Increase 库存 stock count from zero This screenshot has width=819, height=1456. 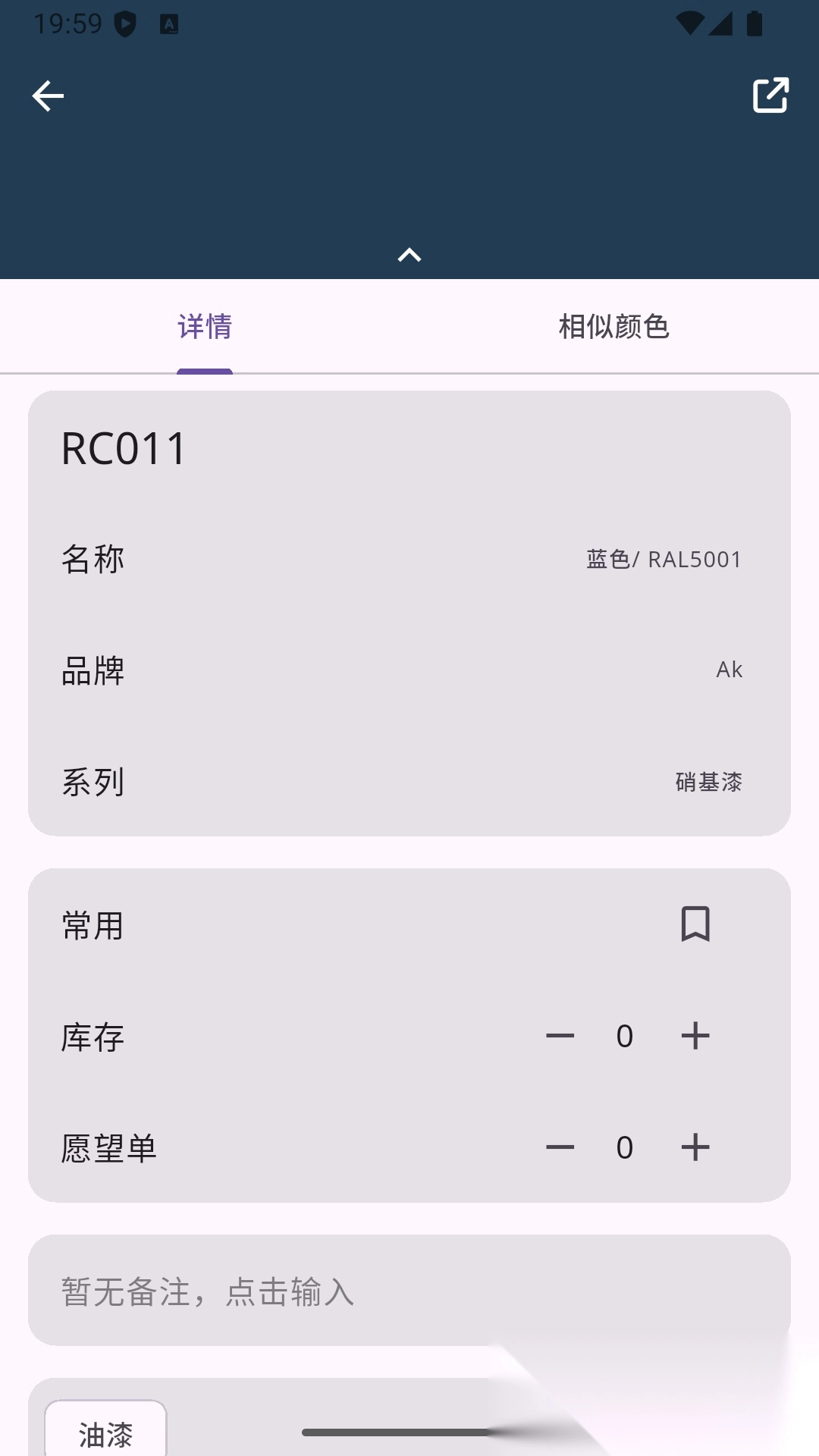695,1036
